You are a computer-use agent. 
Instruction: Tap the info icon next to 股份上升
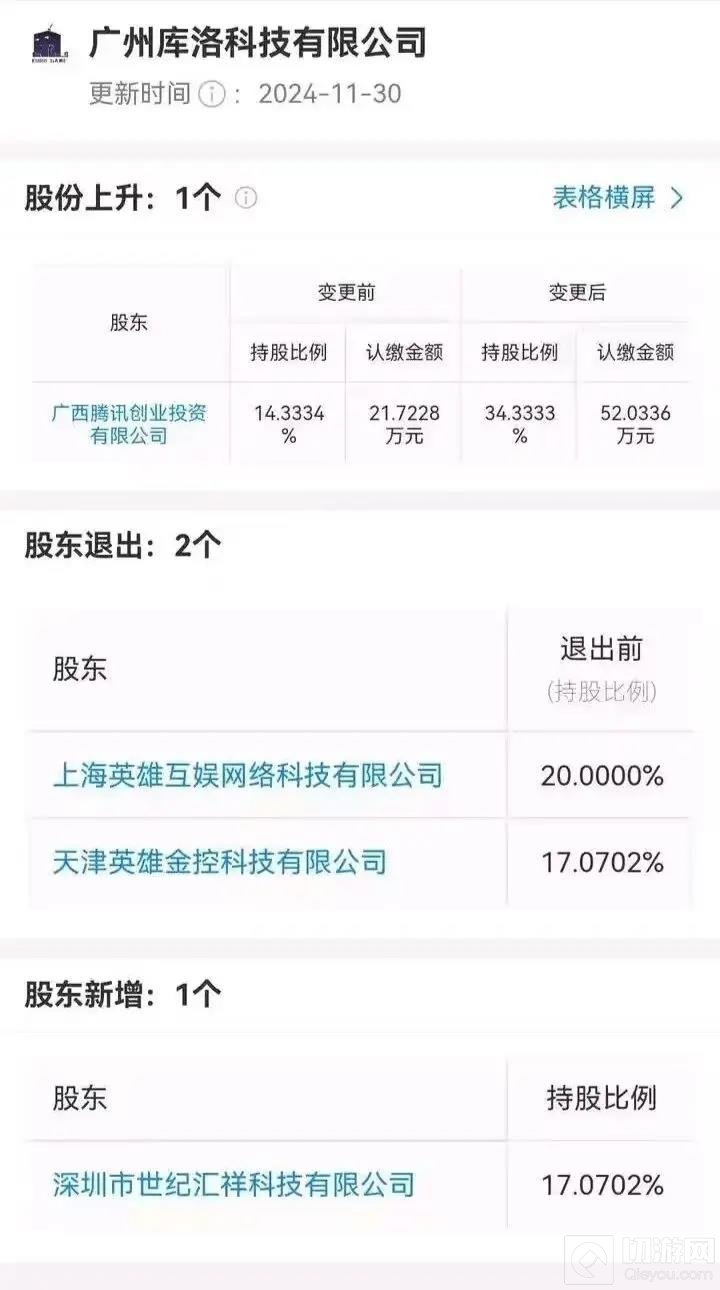point(246,198)
